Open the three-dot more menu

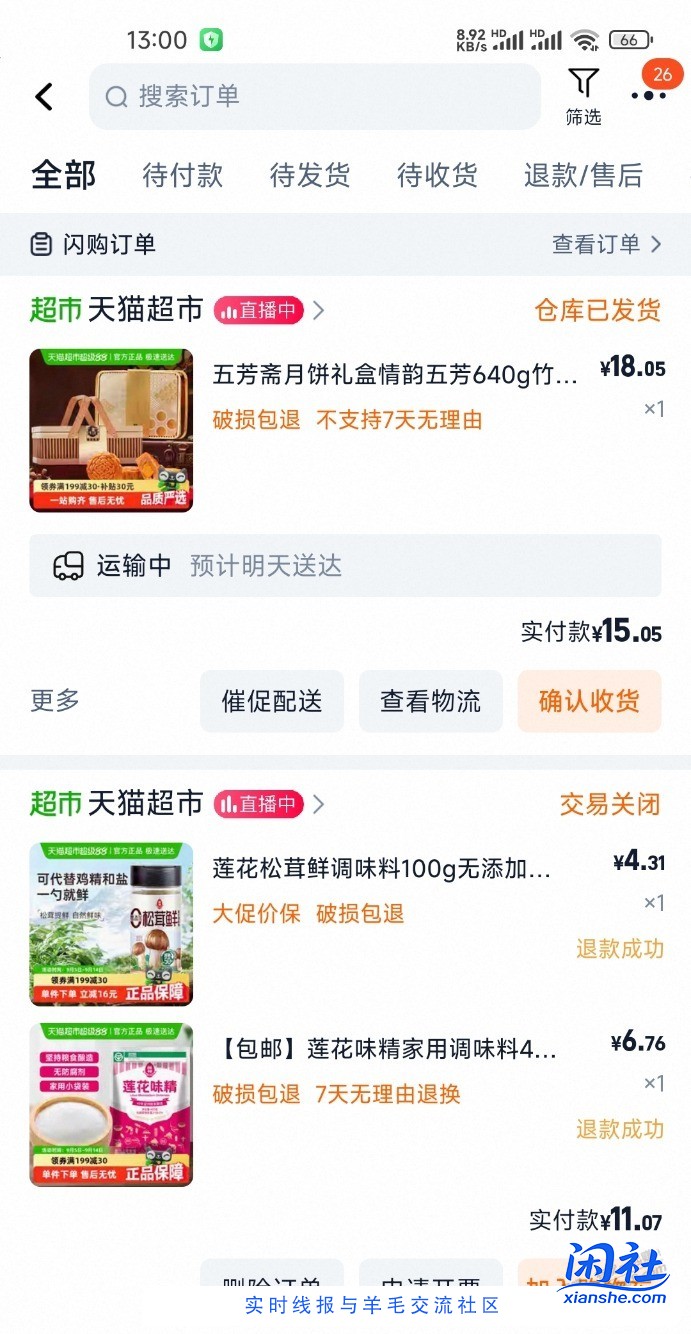[648, 96]
